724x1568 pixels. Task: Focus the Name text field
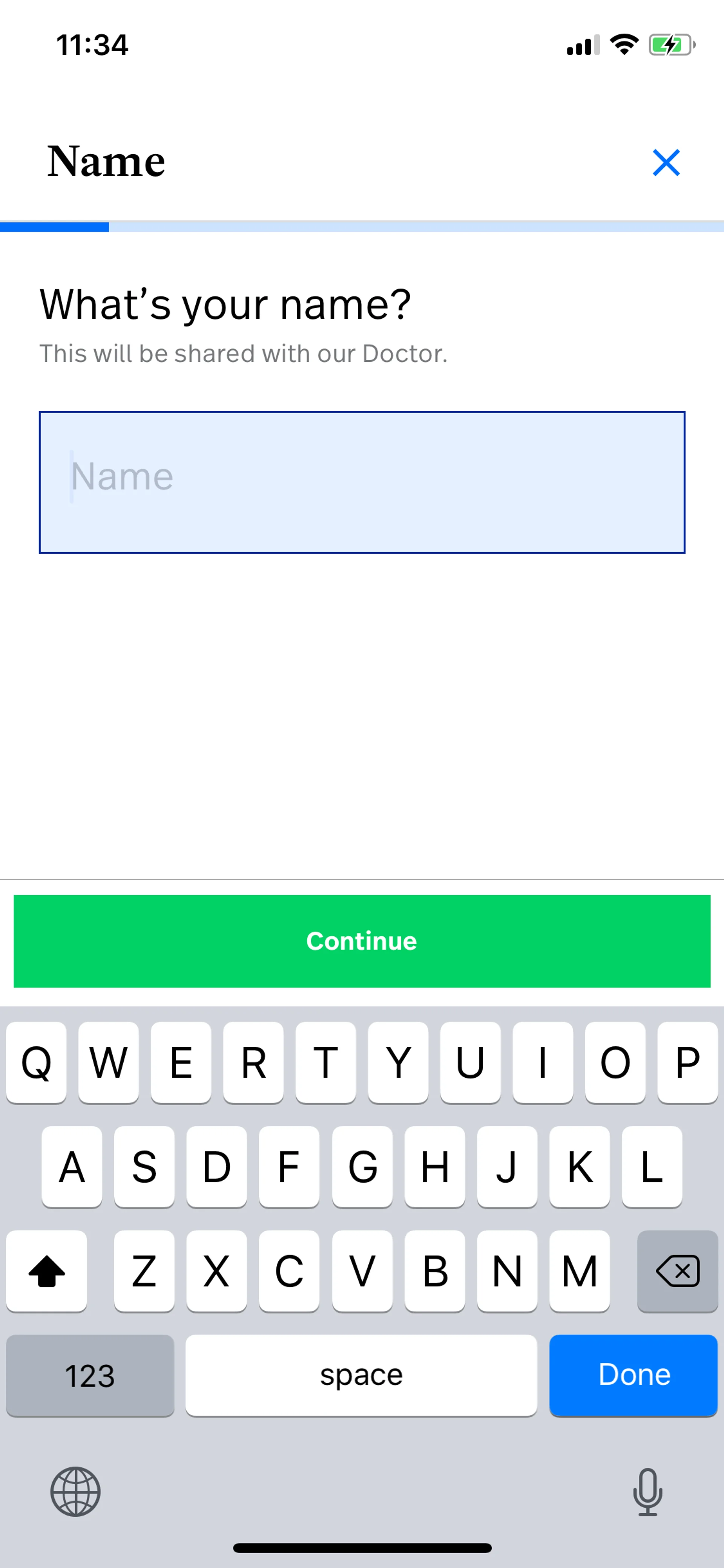coord(362,481)
